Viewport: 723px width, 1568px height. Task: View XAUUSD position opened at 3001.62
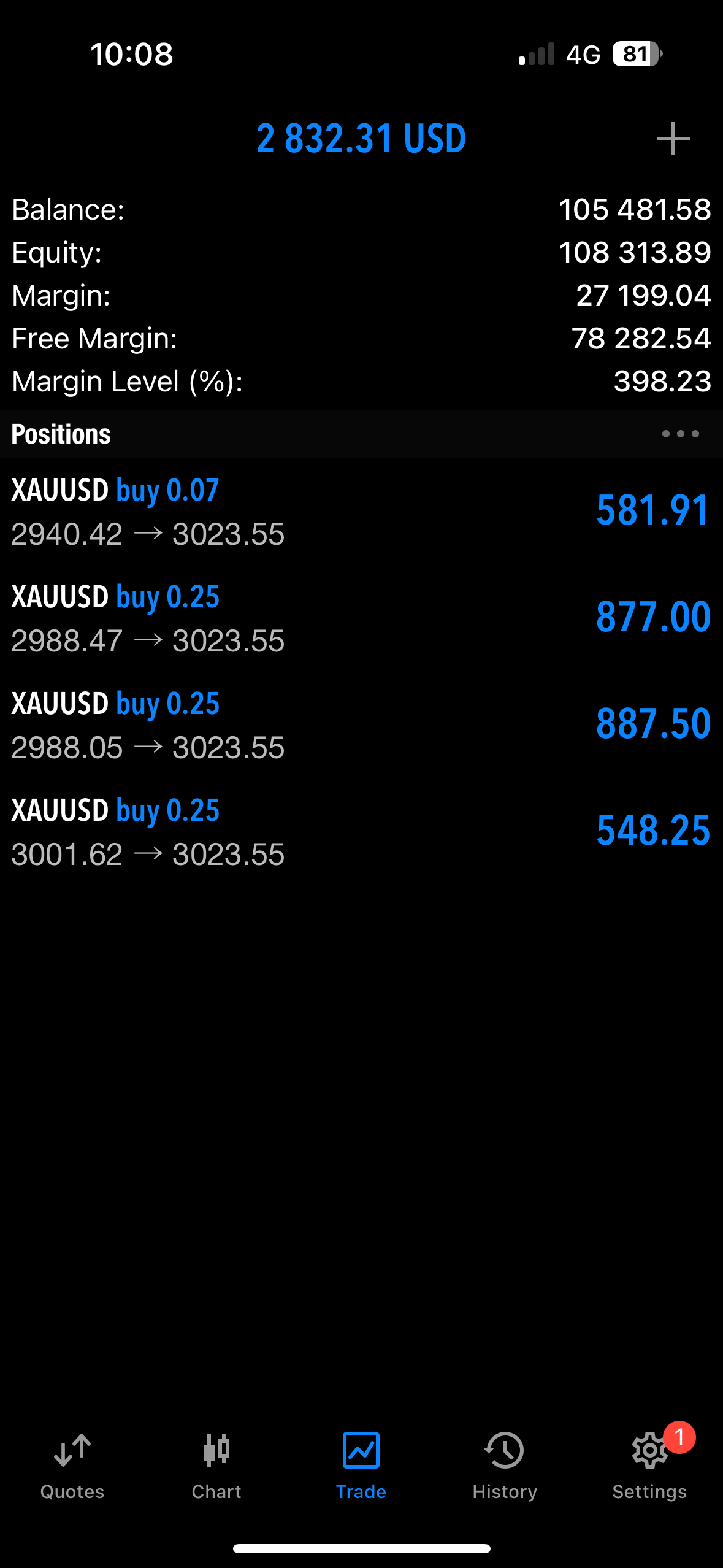pos(361,831)
